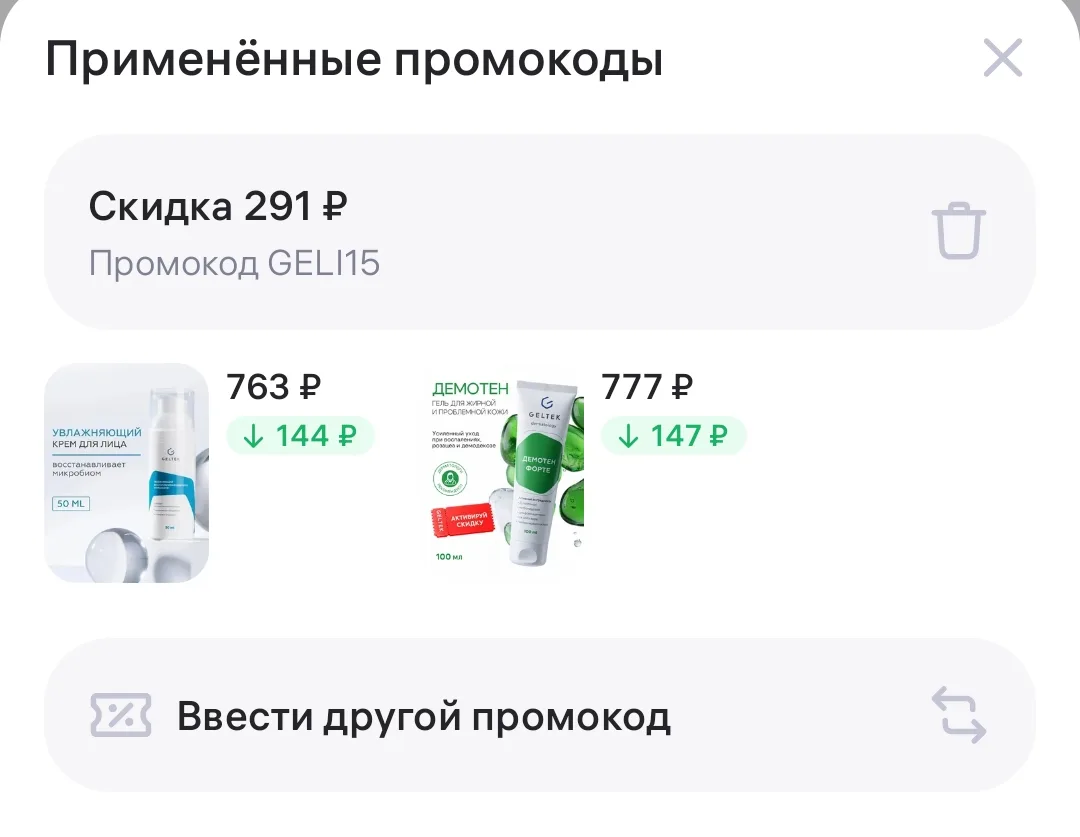Close the applied promo codes sheet
Viewport: 1080px width, 837px height.
pos(1002,58)
